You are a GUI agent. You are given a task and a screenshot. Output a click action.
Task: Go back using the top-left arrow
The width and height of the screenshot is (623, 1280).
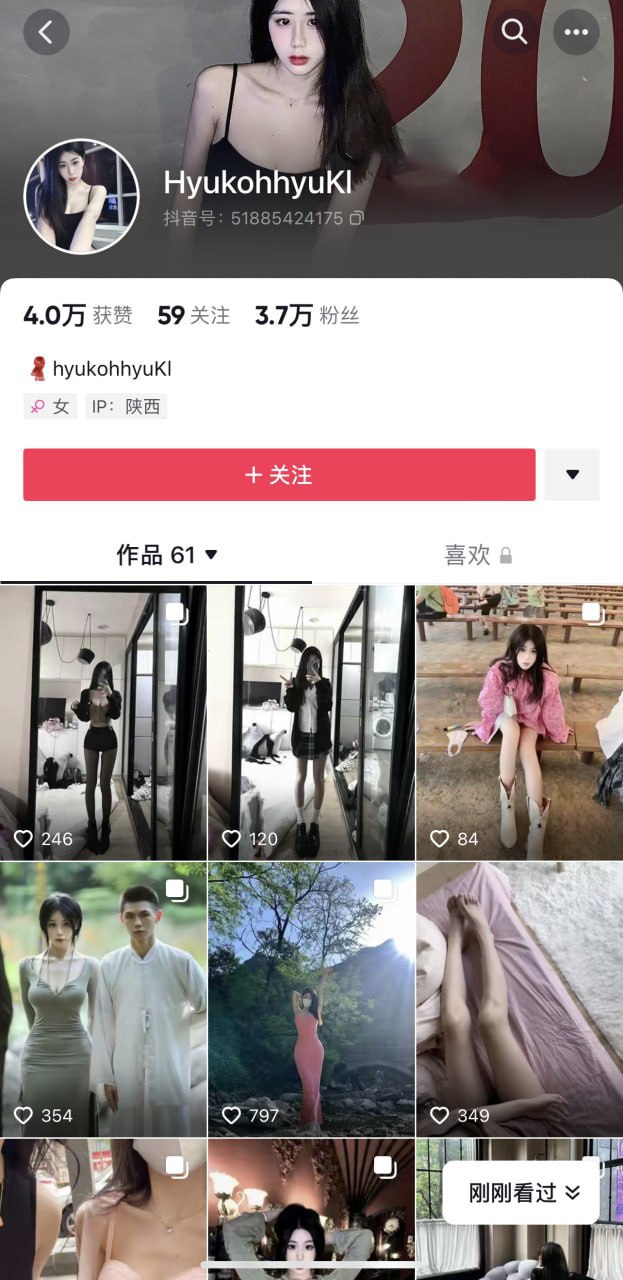[x=46, y=32]
